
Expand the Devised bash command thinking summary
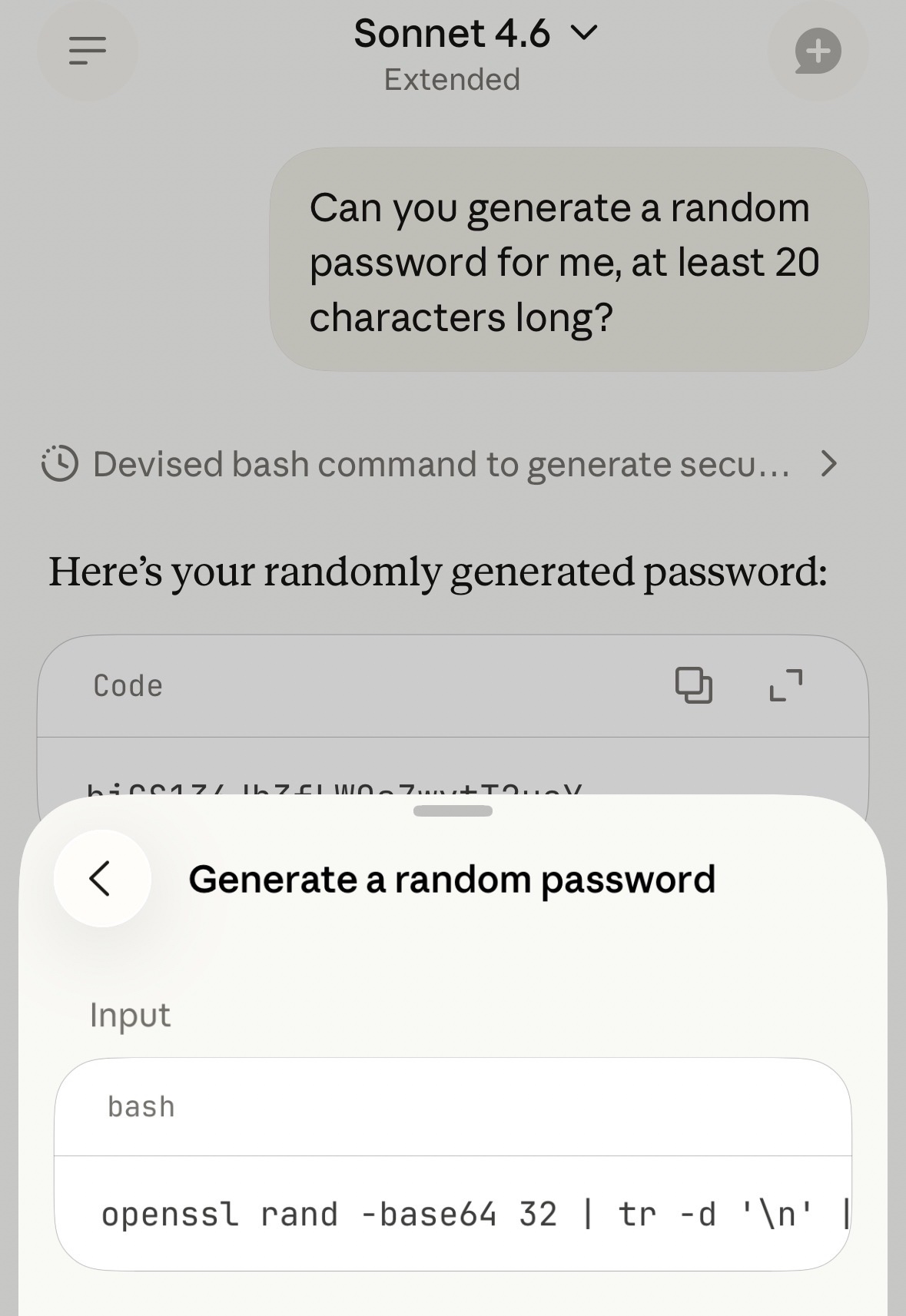[x=440, y=464]
